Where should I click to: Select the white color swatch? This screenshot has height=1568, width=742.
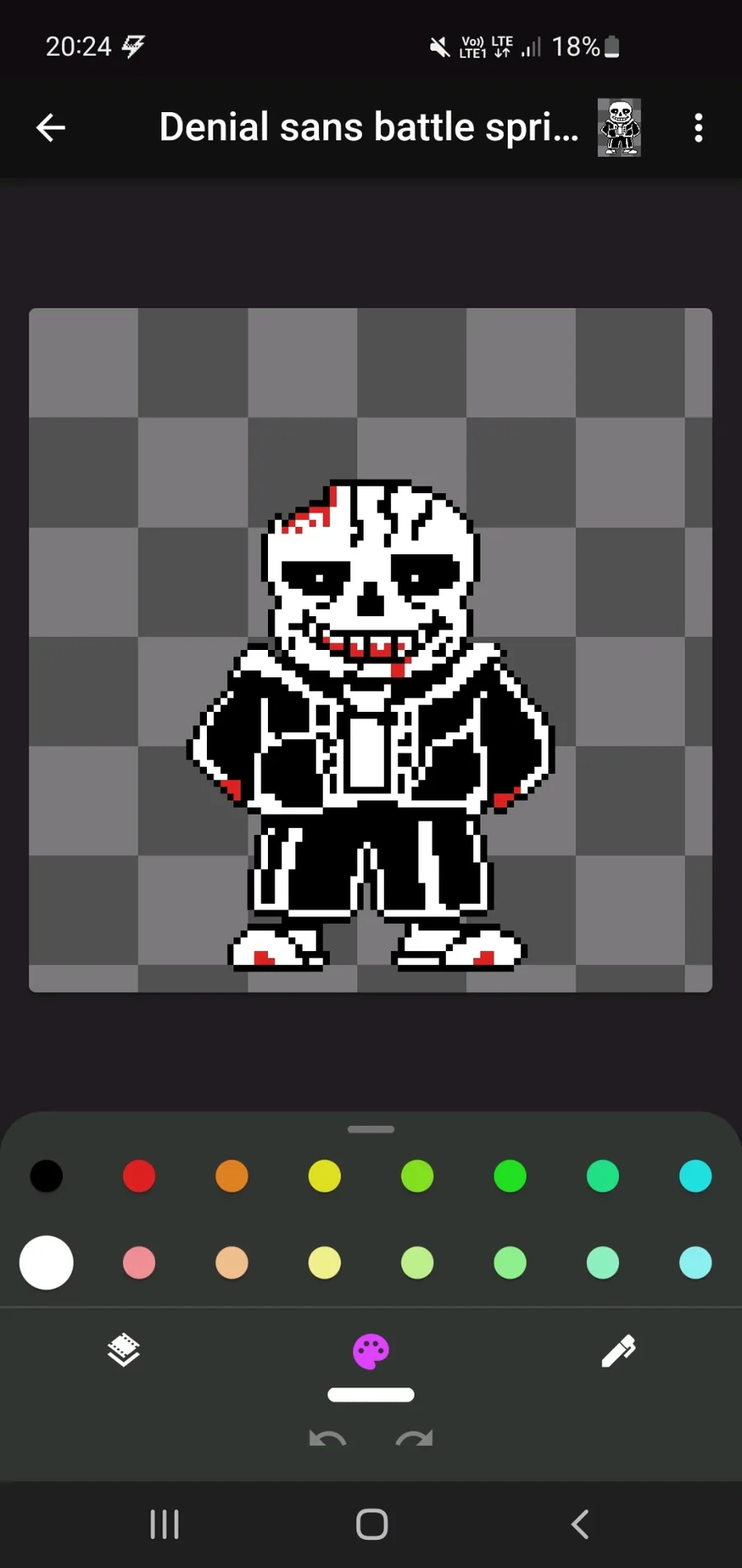[46, 1263]
